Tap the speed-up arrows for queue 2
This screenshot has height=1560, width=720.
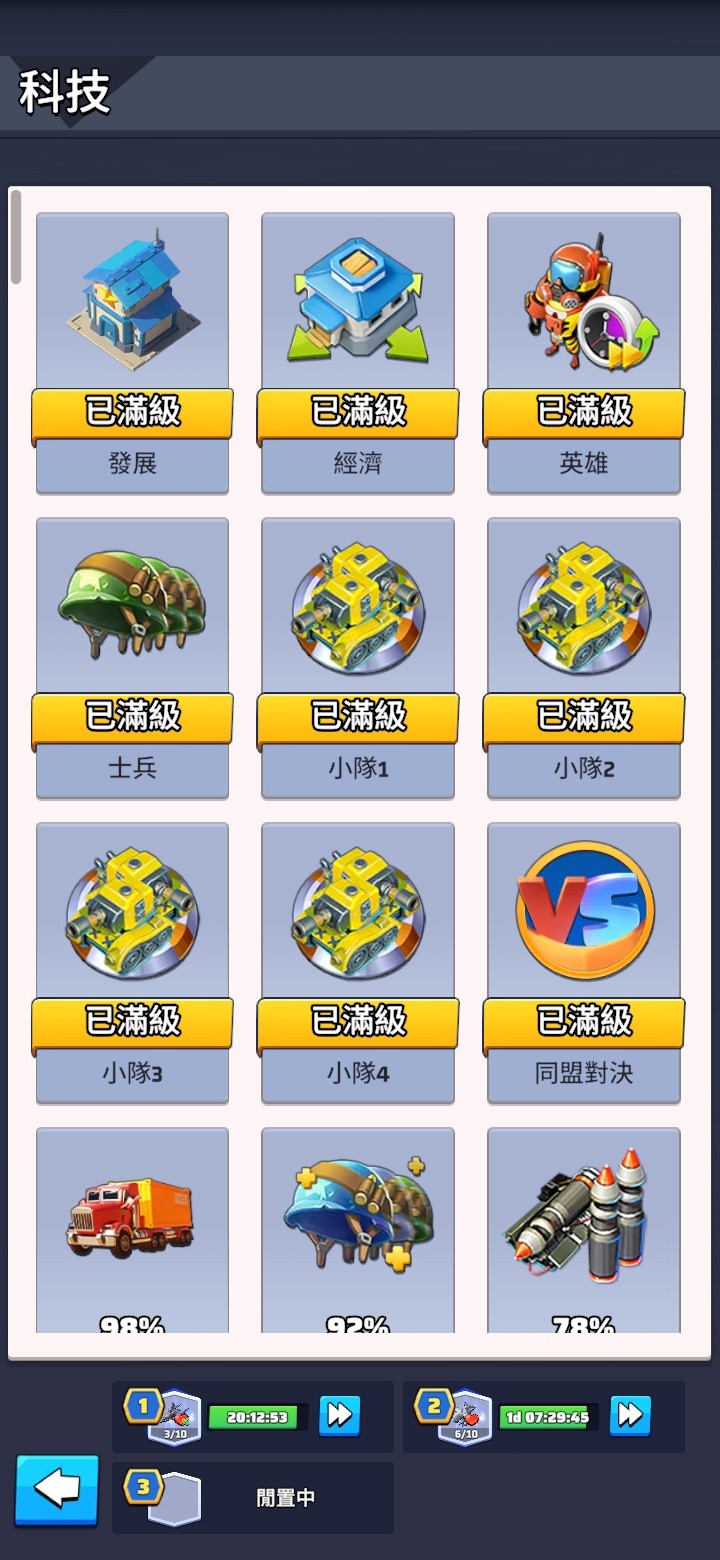point(630,1415)
